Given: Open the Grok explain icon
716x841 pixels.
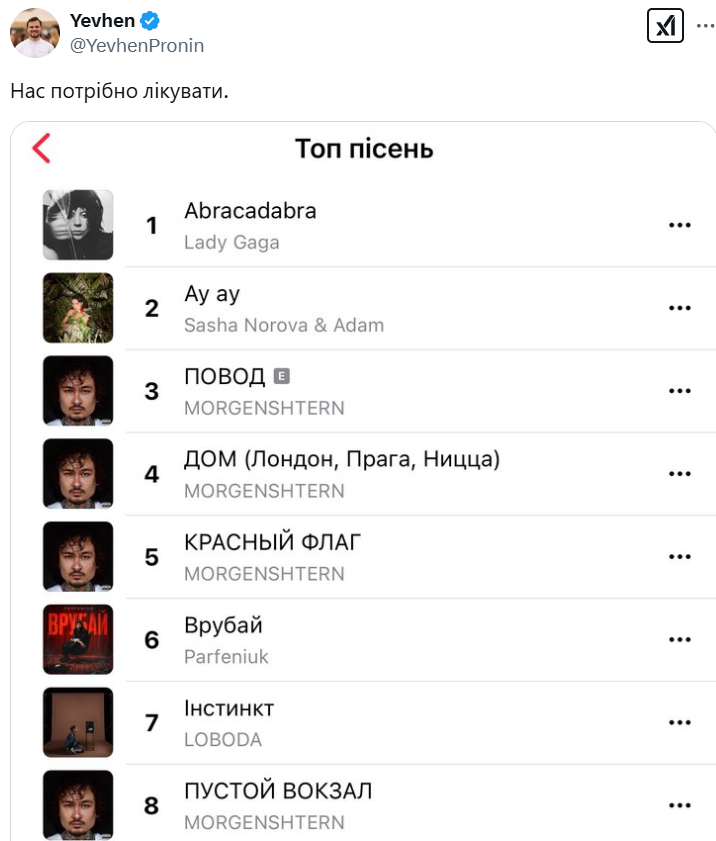Looking at the screenshot, I should (664, 26).
